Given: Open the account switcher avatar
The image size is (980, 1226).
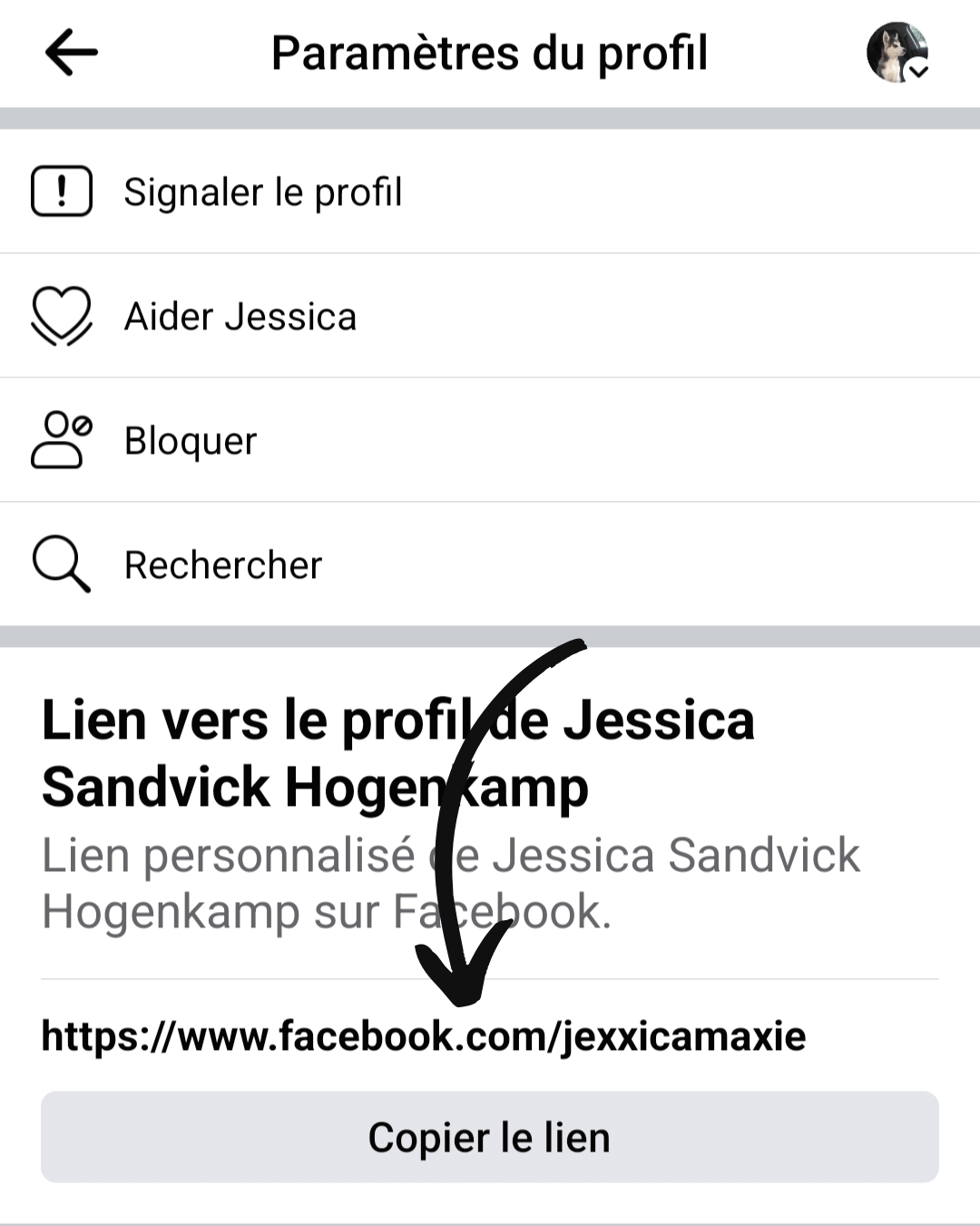Looking at the screenshot, I should (897, 53).
